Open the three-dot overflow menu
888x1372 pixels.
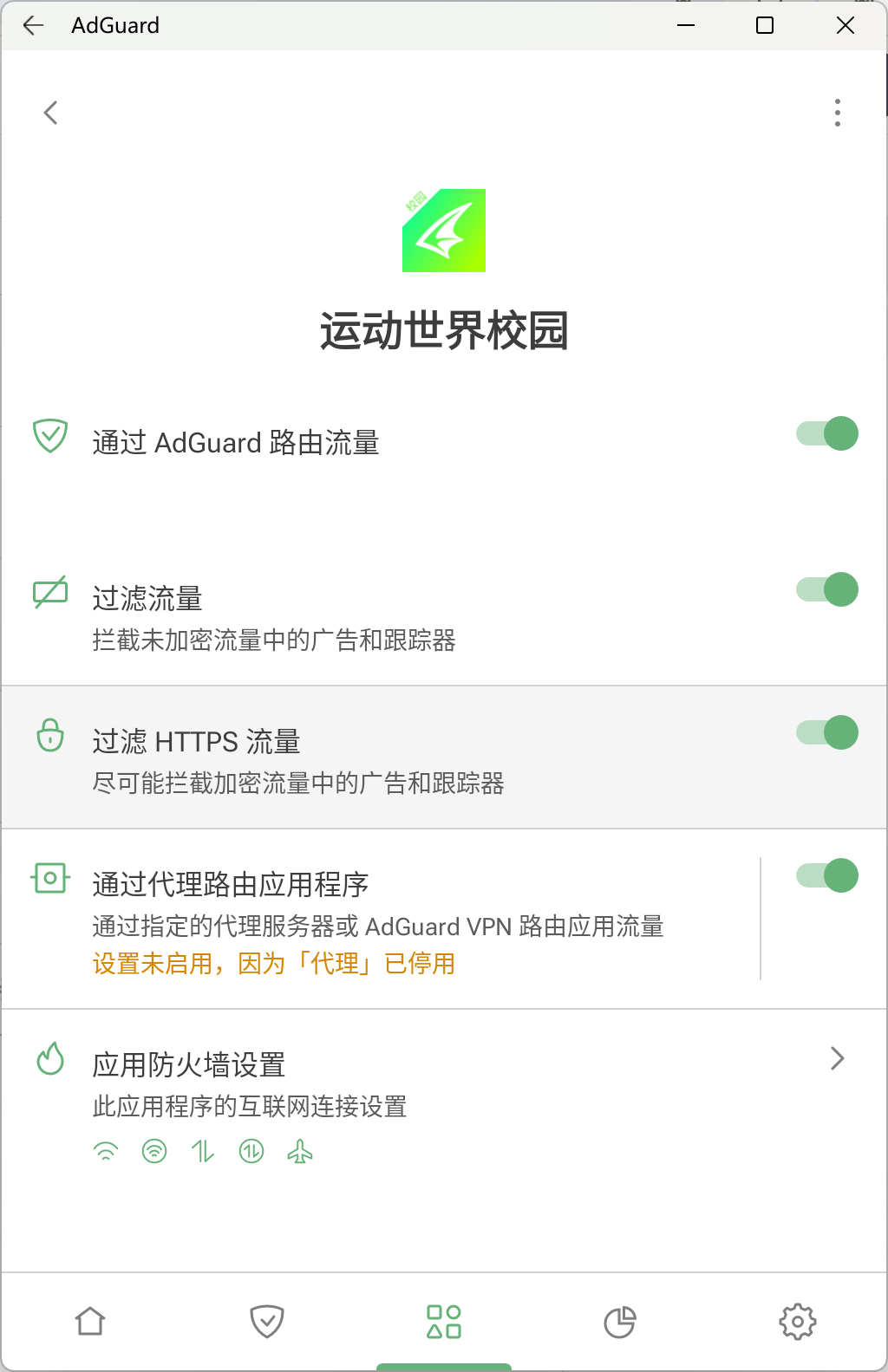(837, 113)
